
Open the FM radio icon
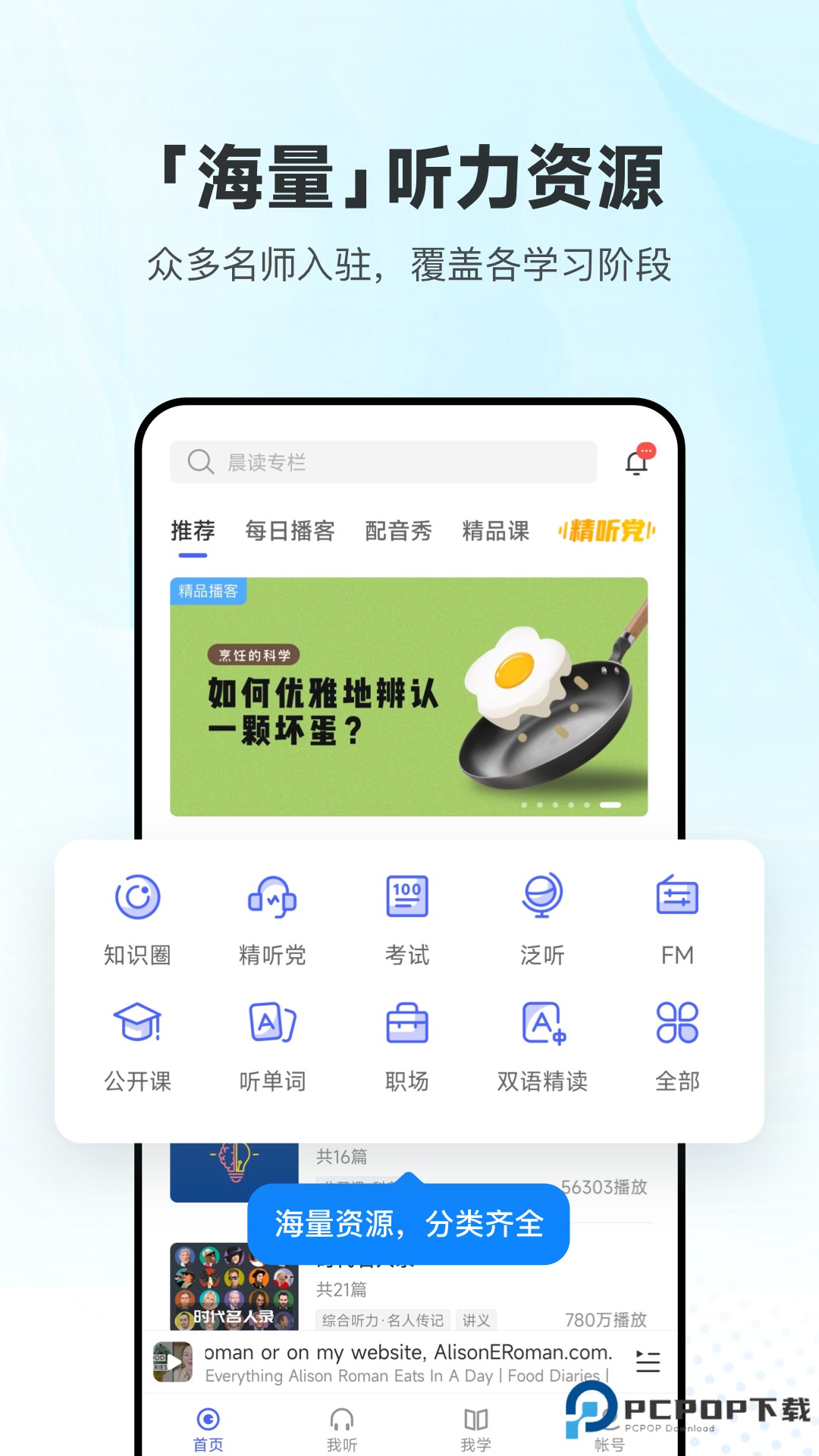[x=677, y=897]
